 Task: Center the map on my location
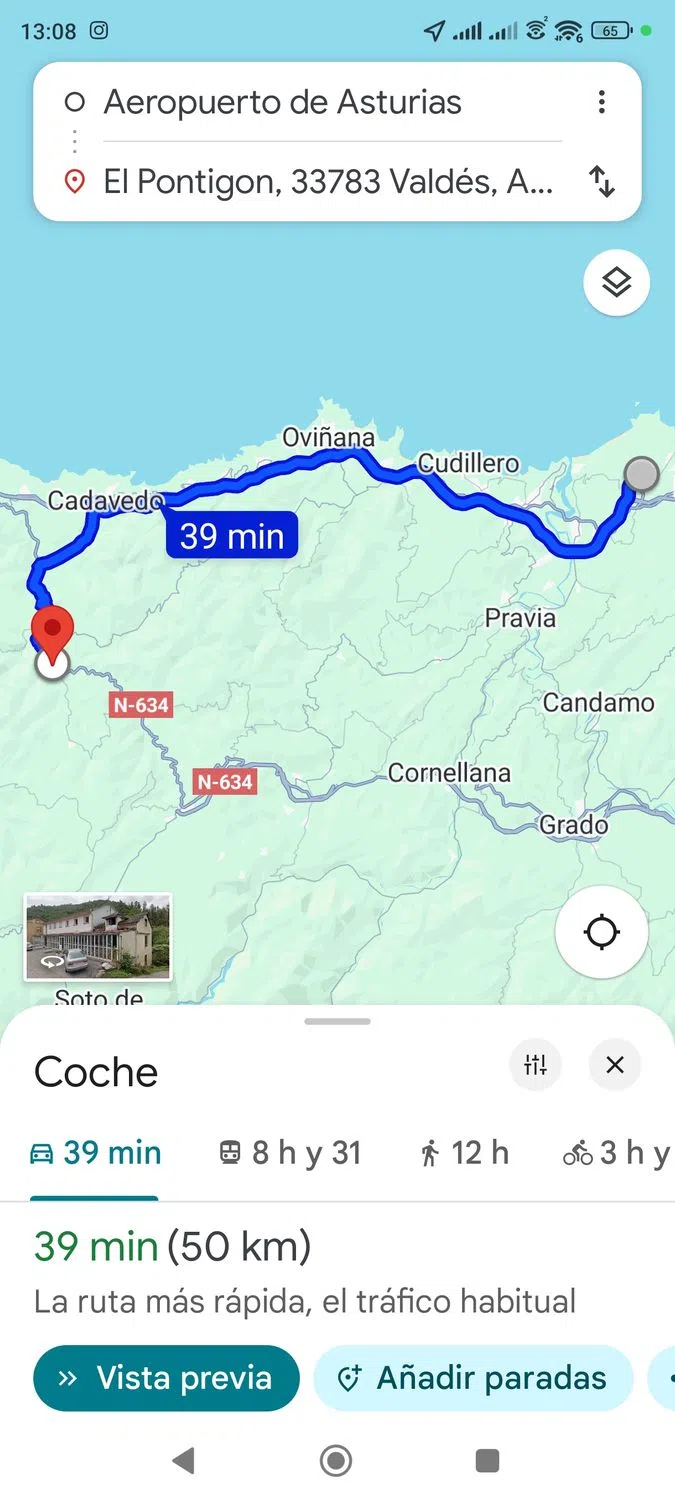click(602, 932)
